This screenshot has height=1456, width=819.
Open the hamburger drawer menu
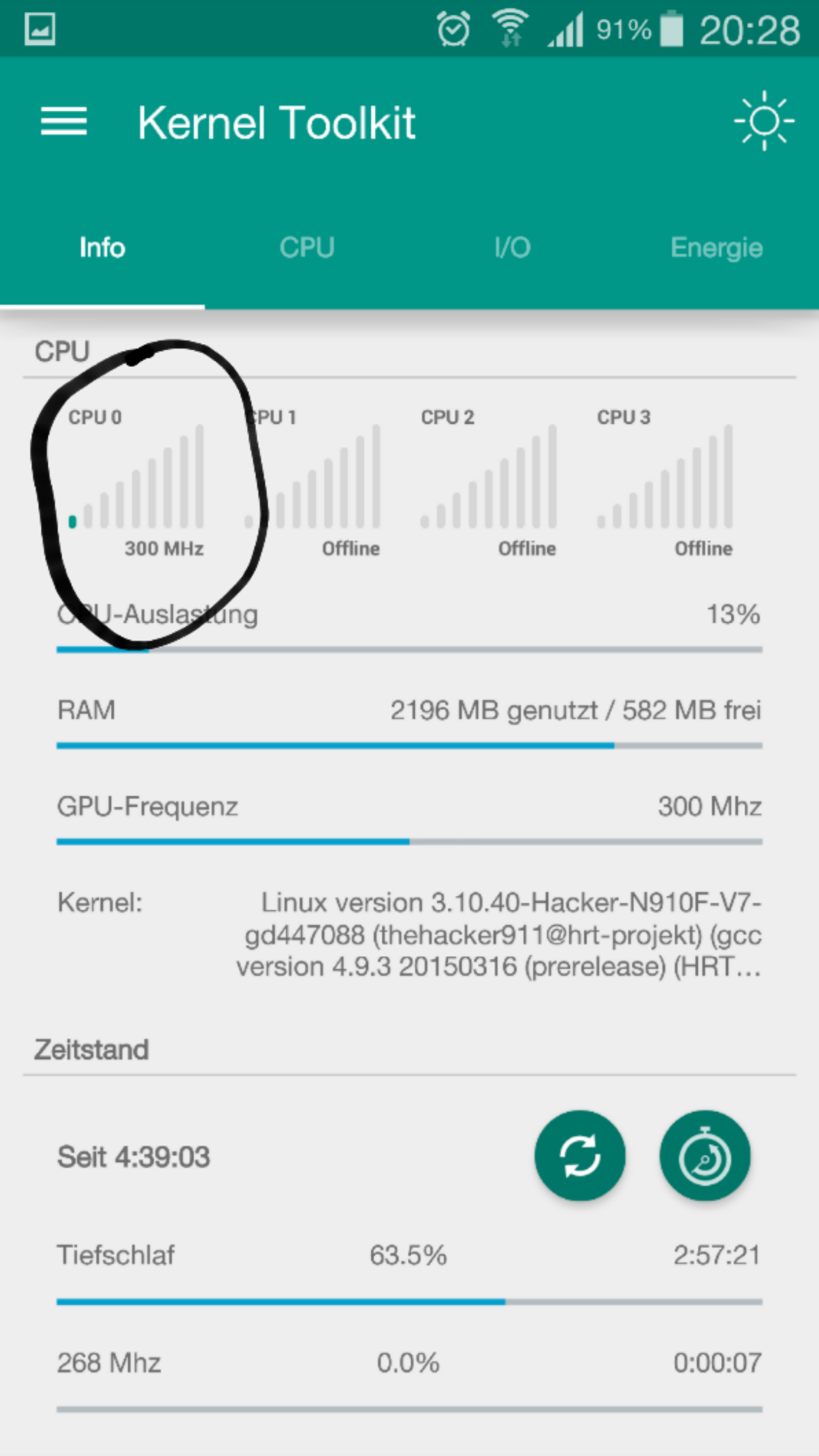(64, 121)
